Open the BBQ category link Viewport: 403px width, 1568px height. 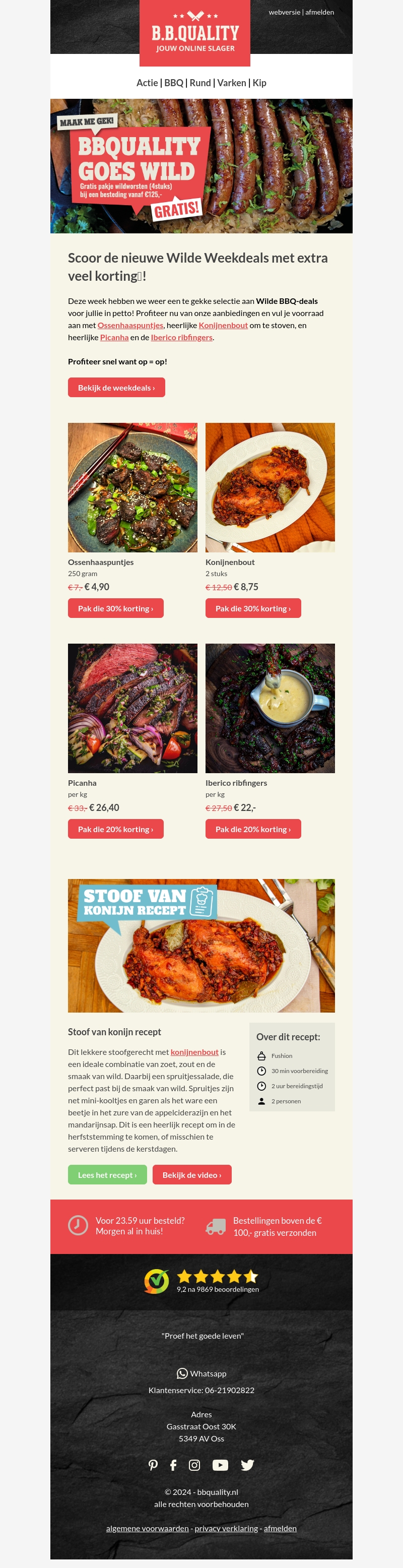click(x=173, y=83)
